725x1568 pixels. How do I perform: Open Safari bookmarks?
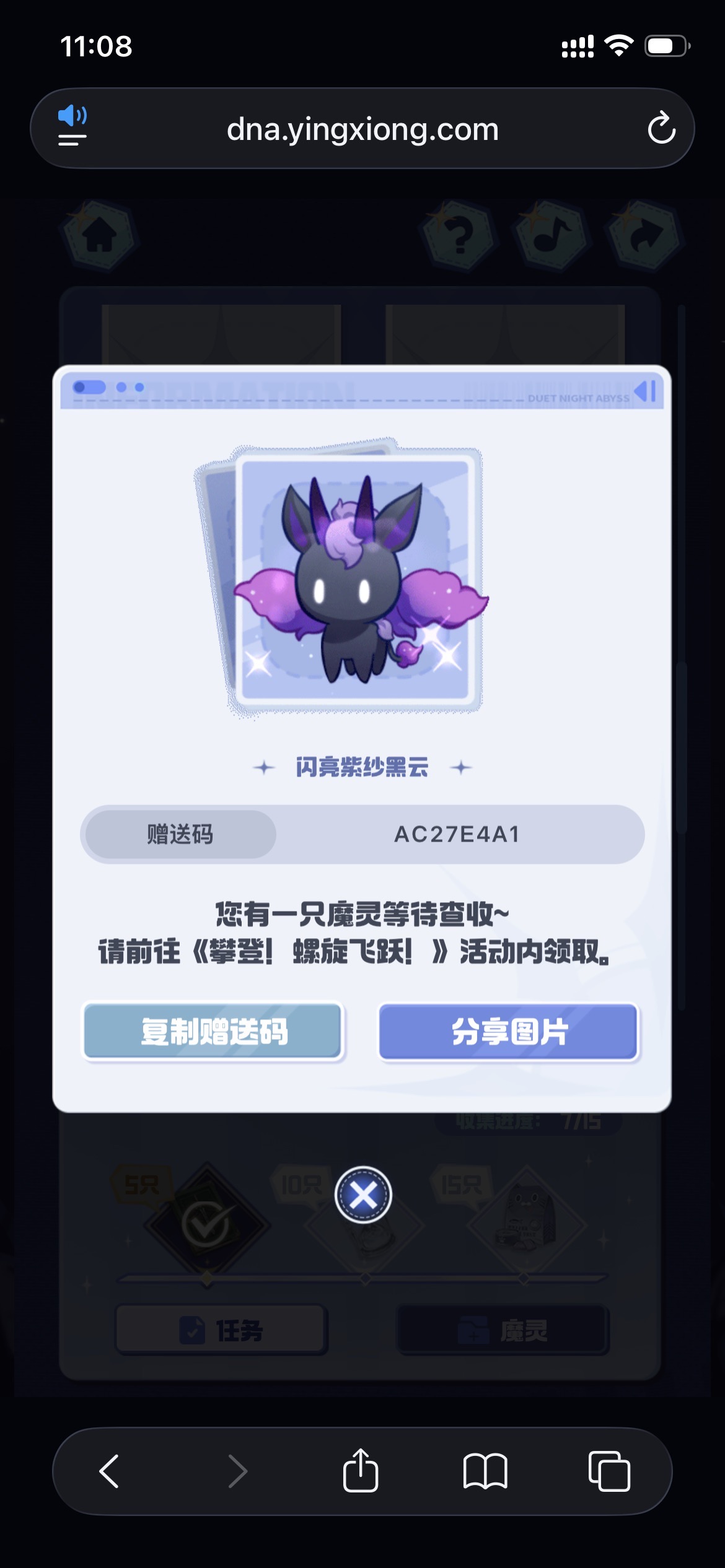(485, 1471)
